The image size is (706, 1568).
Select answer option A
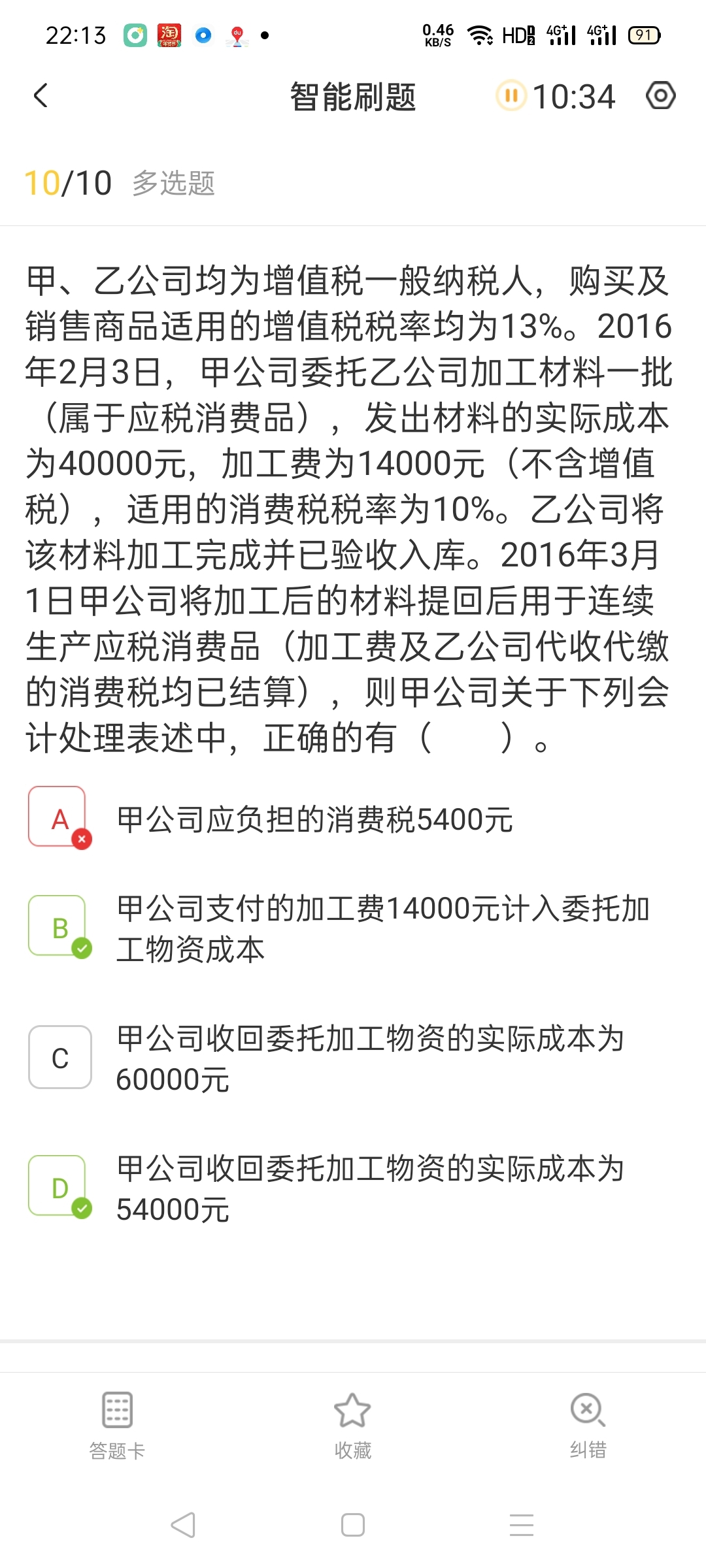(x=60, y=817)
